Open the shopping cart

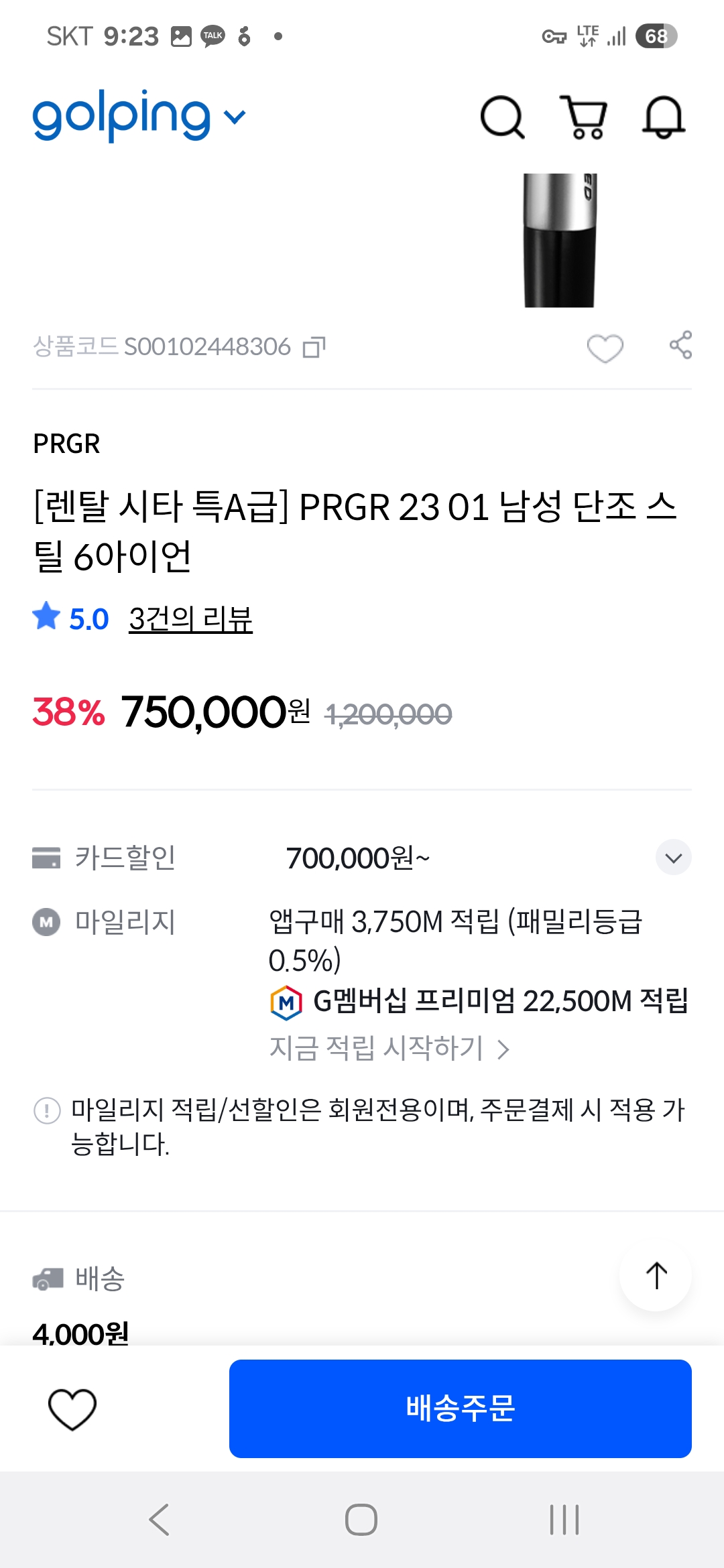584,117
